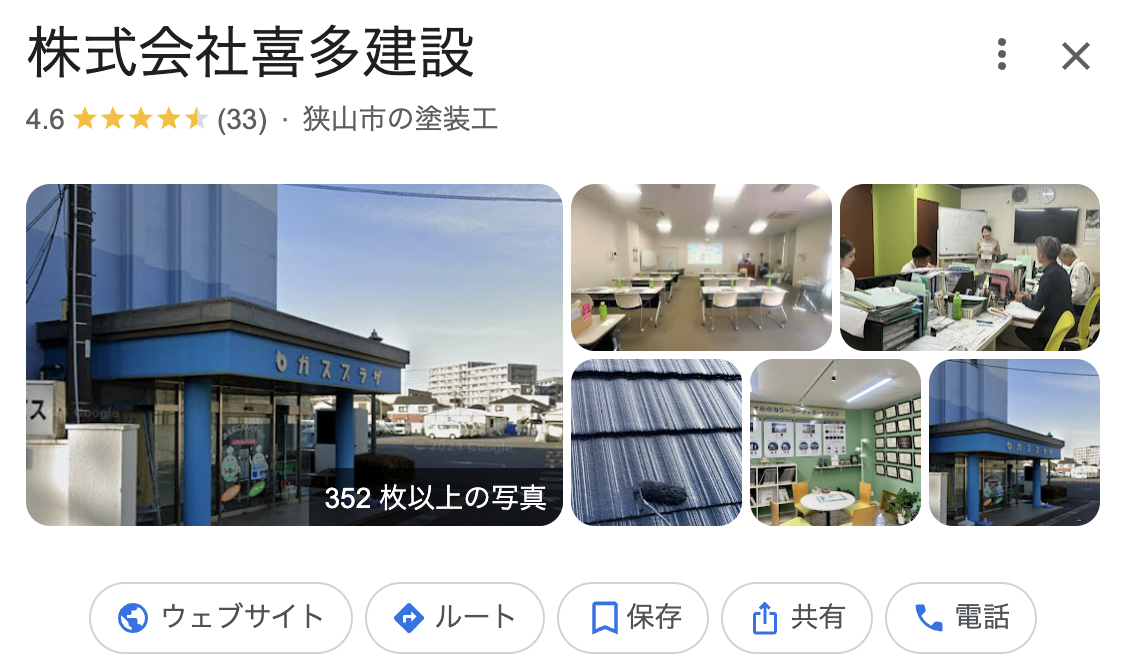The height and width of the screenshot is (670, 1124).
Task: Open the 33 reviews rating
Action: point(241,121)
